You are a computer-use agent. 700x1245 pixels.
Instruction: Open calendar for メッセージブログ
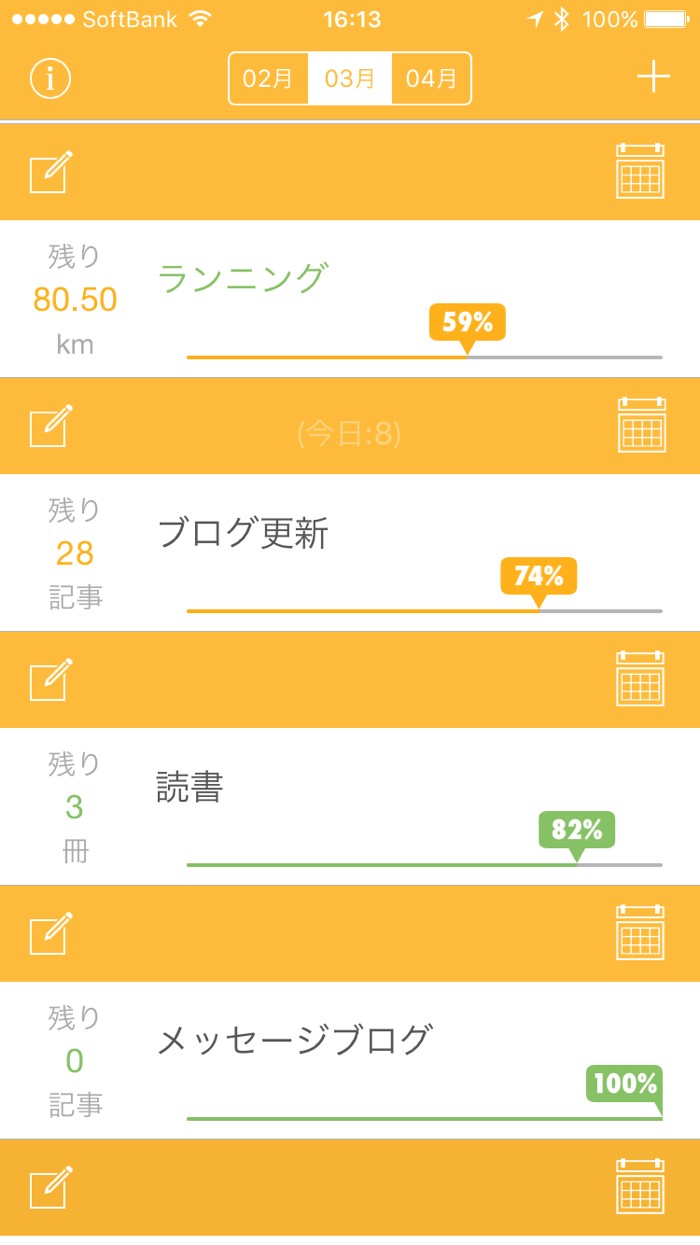click(x=641, y=933)
